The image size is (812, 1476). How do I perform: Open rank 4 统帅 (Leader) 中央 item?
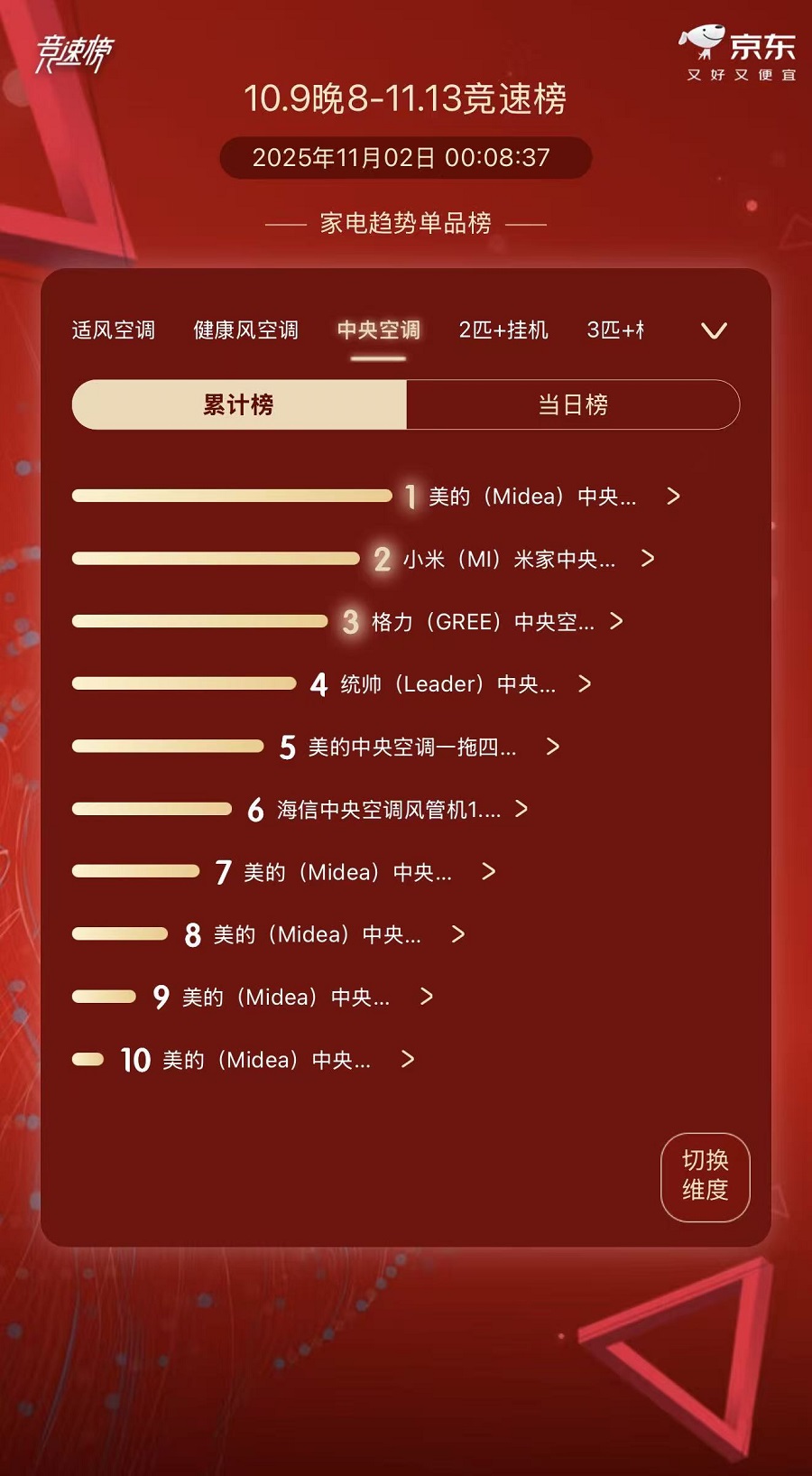coord(448,684)
